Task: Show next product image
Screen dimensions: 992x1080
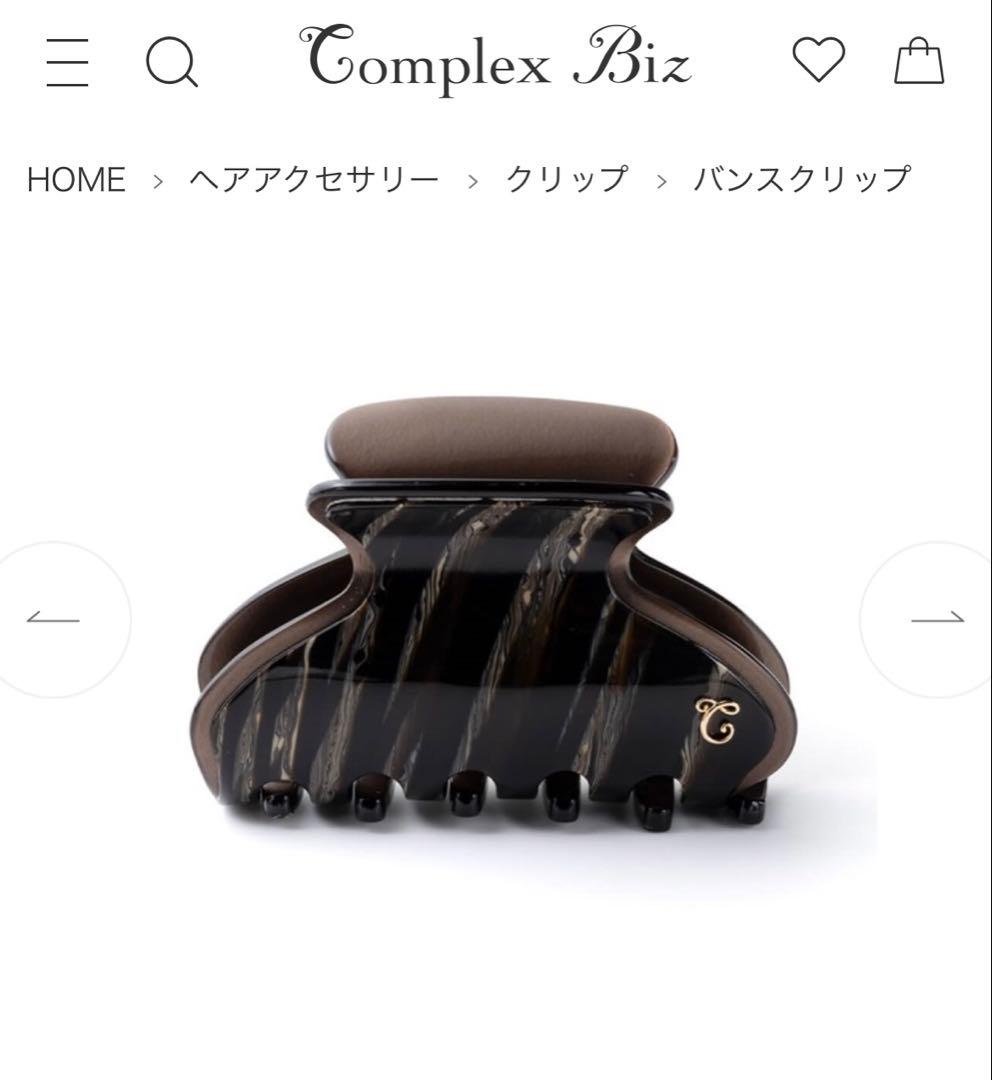Action: tap(936, 619)
